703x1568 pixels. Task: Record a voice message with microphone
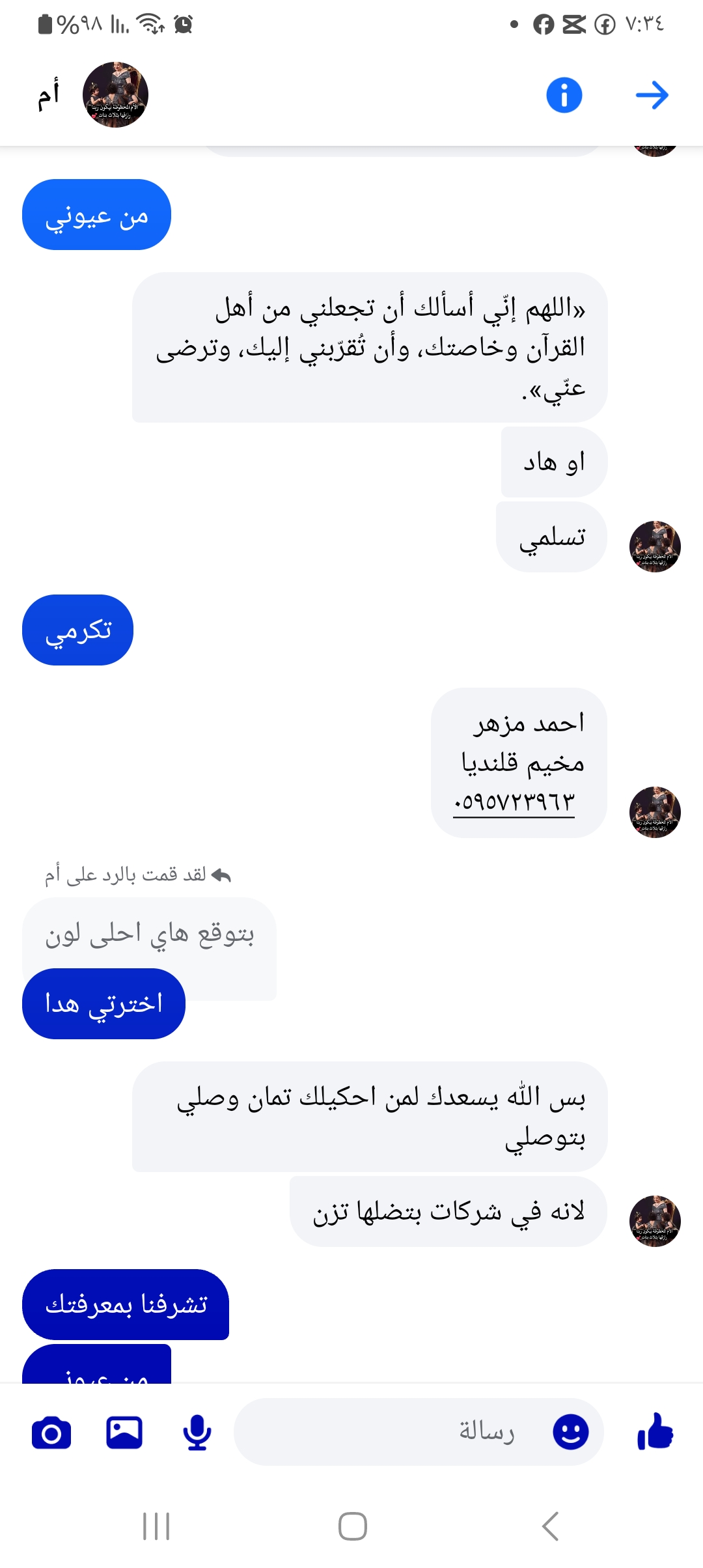coord(197,1432)
